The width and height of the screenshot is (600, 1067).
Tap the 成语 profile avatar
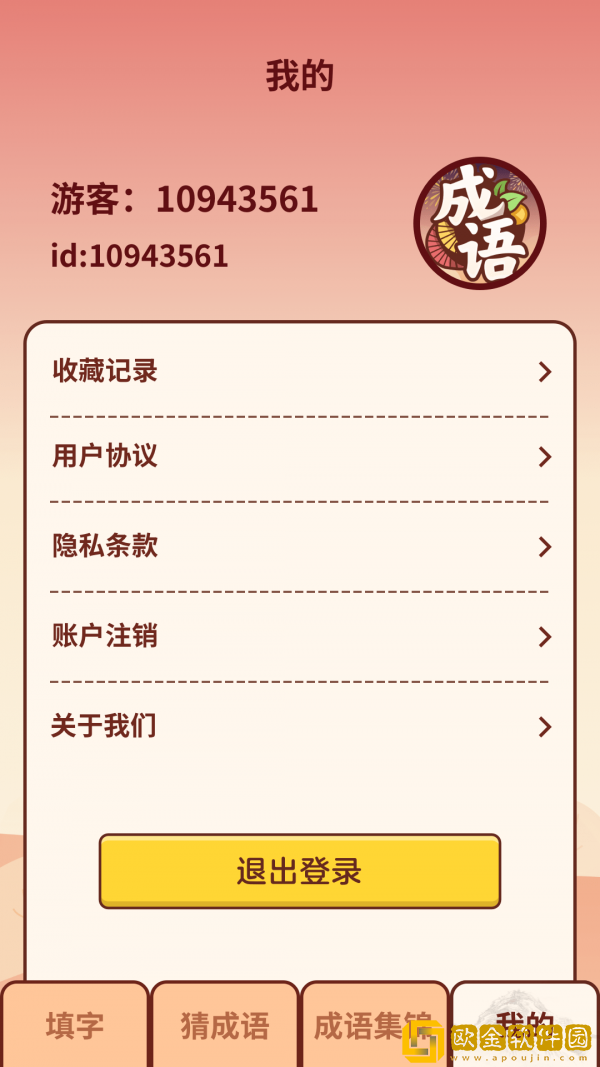click(x=480, y=223)
